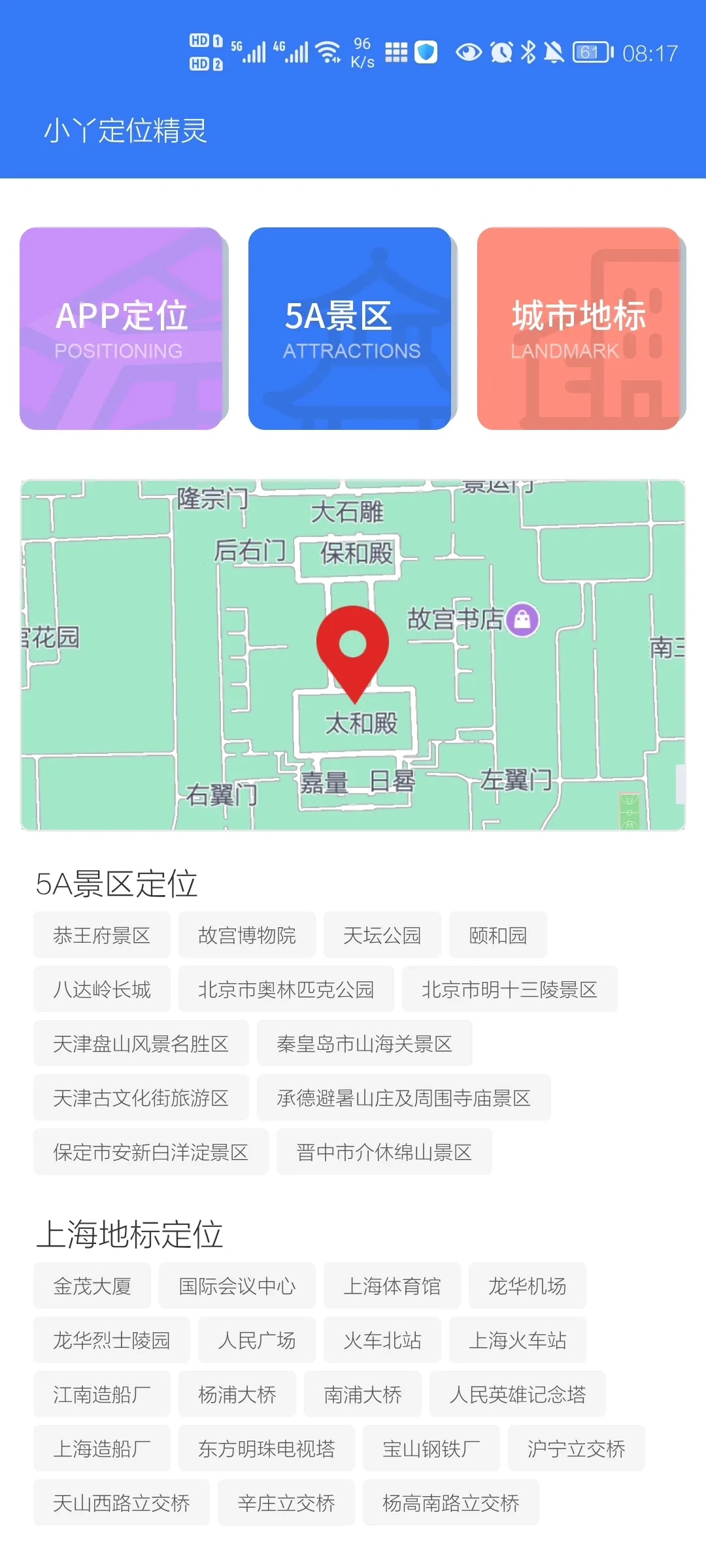Tap the shield security icon in the status bar
706x1568 pixels.
click(x=426, y=54)
